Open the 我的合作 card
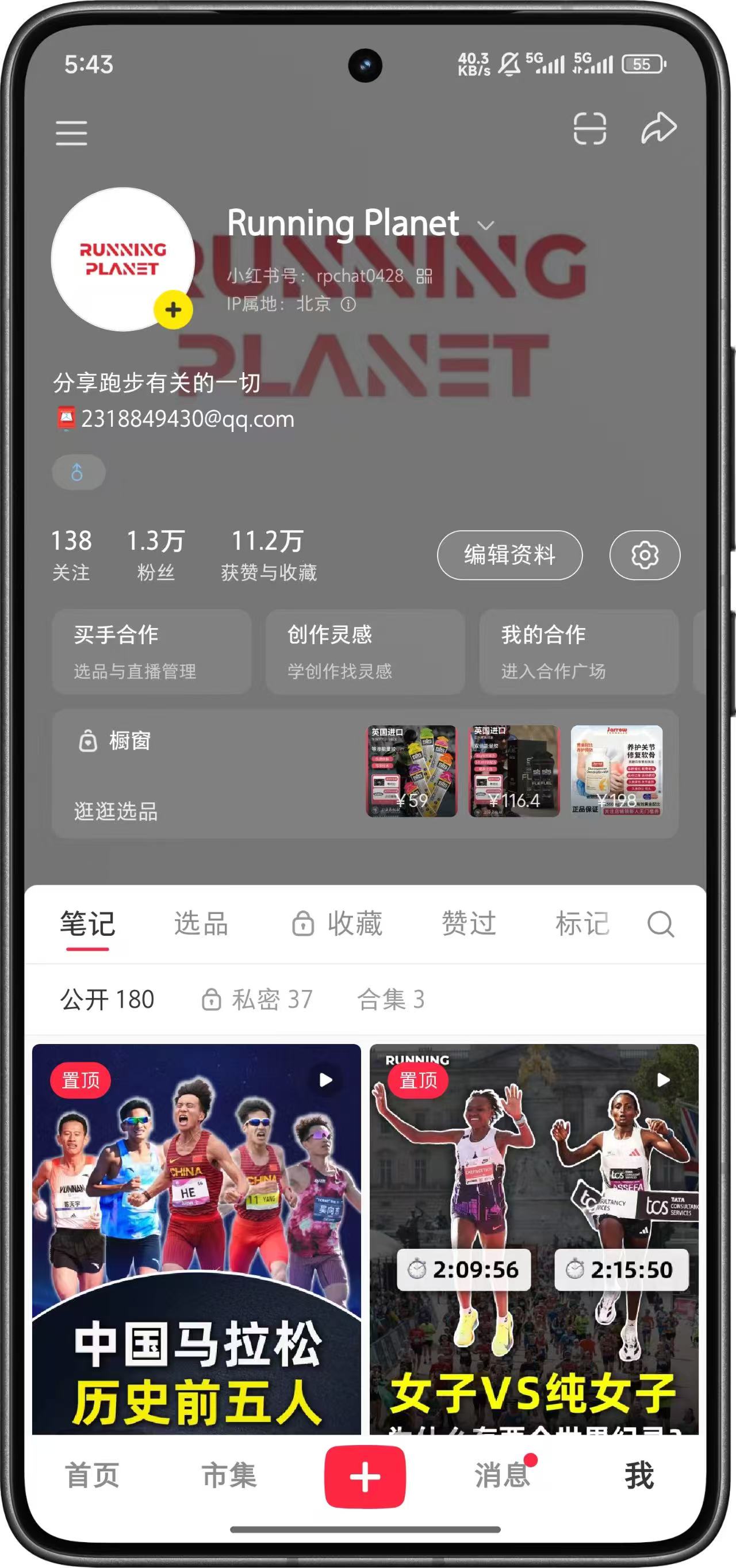 pyautogui.click(x=578, y=651)
